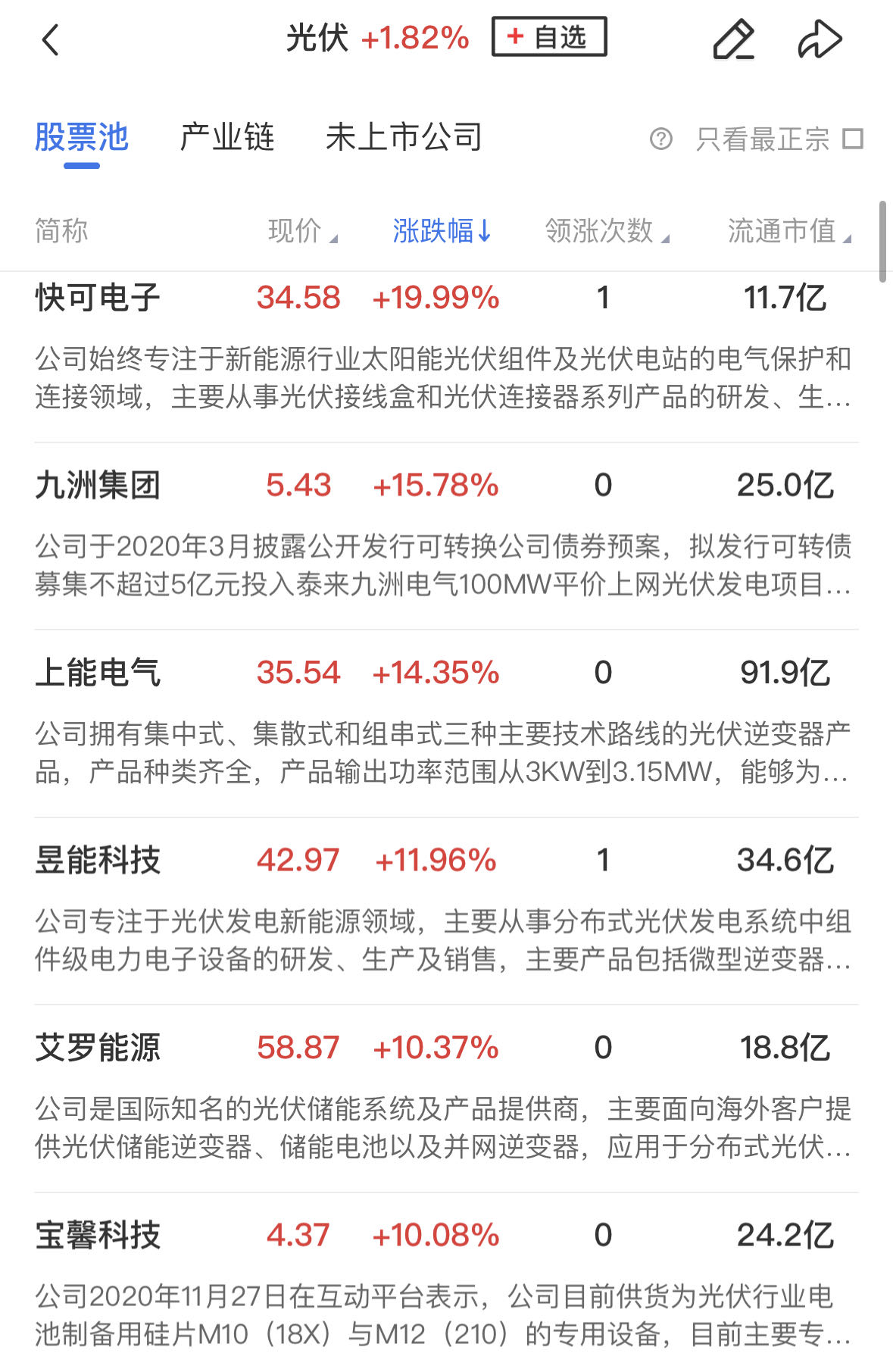
Task: View 艾罗能源 stock details
Action: 98,1048
